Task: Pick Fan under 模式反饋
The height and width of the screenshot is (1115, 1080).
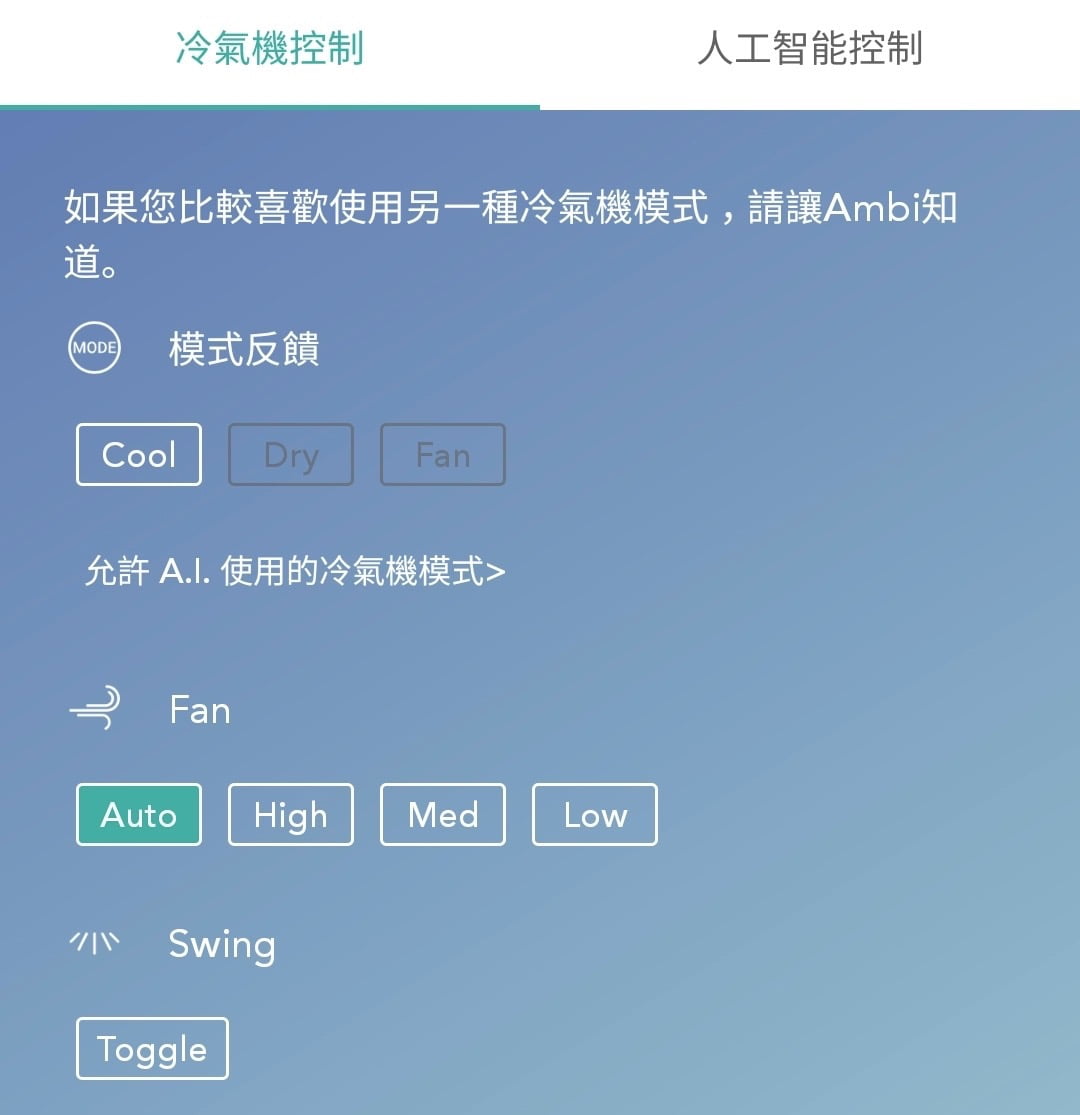Action: pos(443,455)
